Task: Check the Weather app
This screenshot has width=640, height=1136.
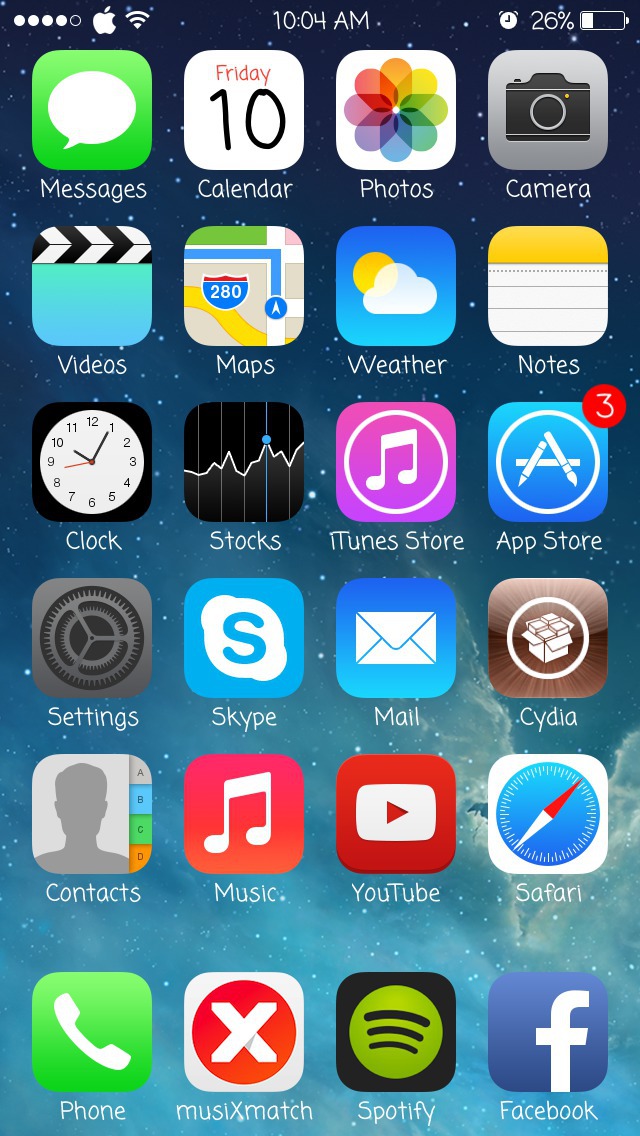Action: 396,285
